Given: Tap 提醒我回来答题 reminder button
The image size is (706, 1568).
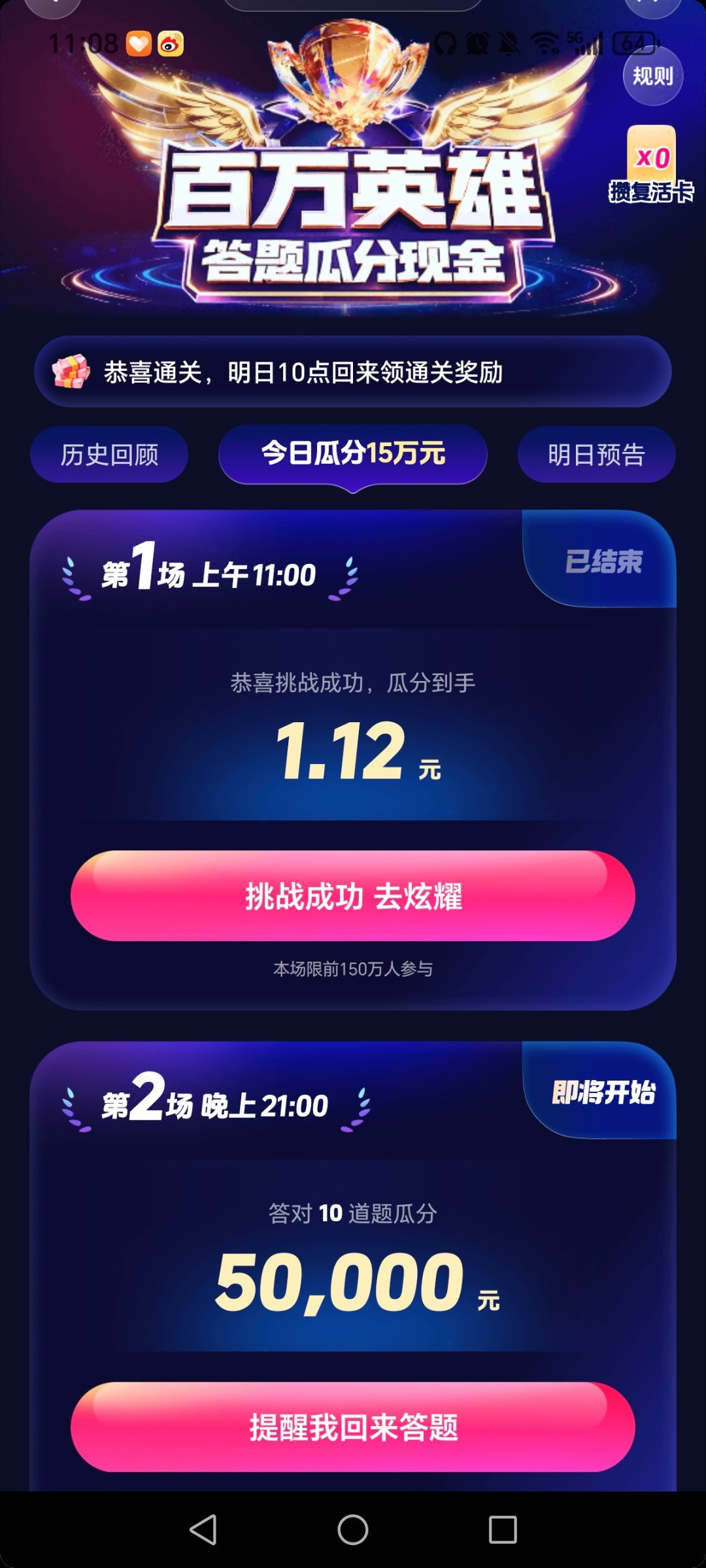Looking at the screenshot, I should pos(353,1427).
